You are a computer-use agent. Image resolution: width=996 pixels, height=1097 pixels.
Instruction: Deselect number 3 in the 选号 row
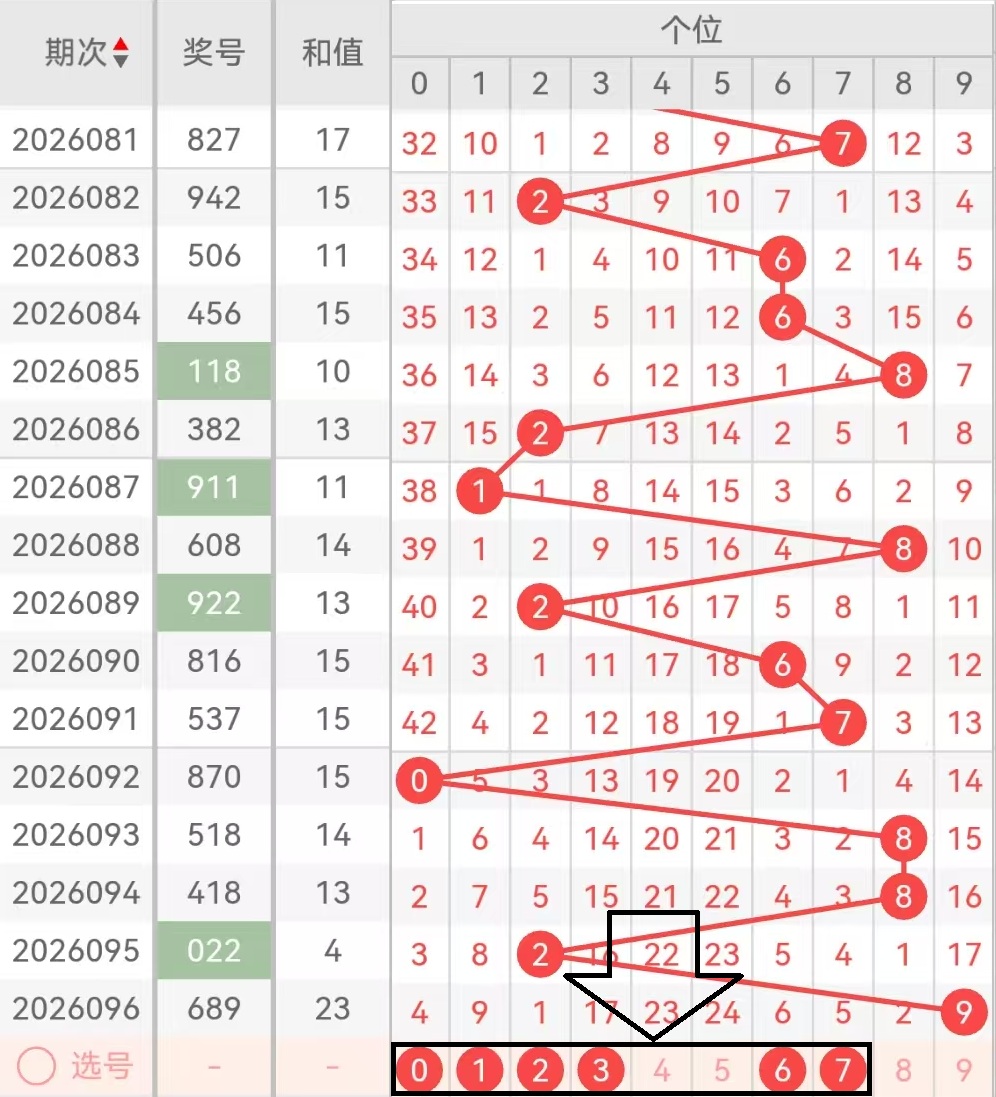(x=600, y=1070)
